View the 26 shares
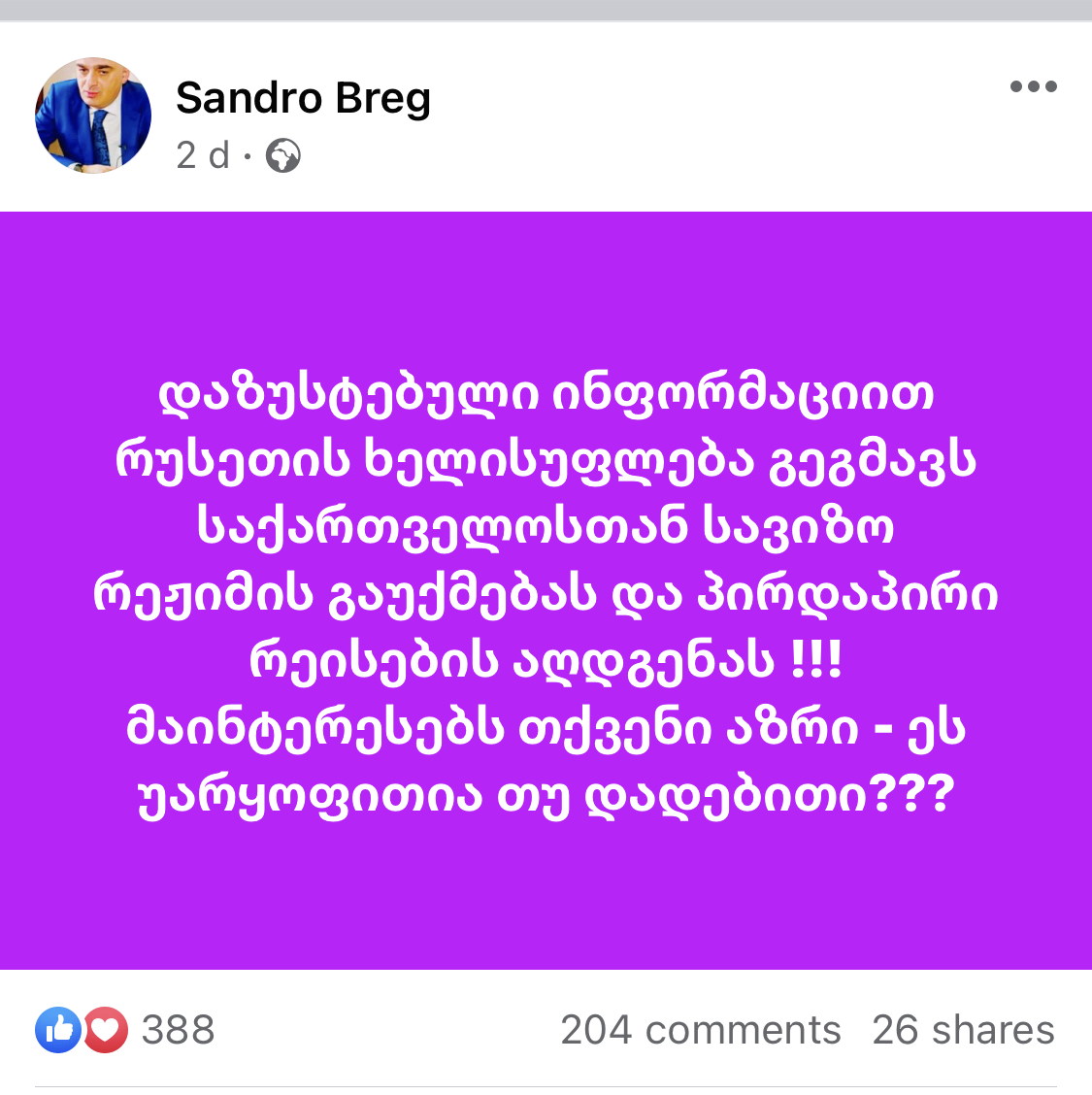Viewport: 1092px width, 1095px height. [962, 1030]
